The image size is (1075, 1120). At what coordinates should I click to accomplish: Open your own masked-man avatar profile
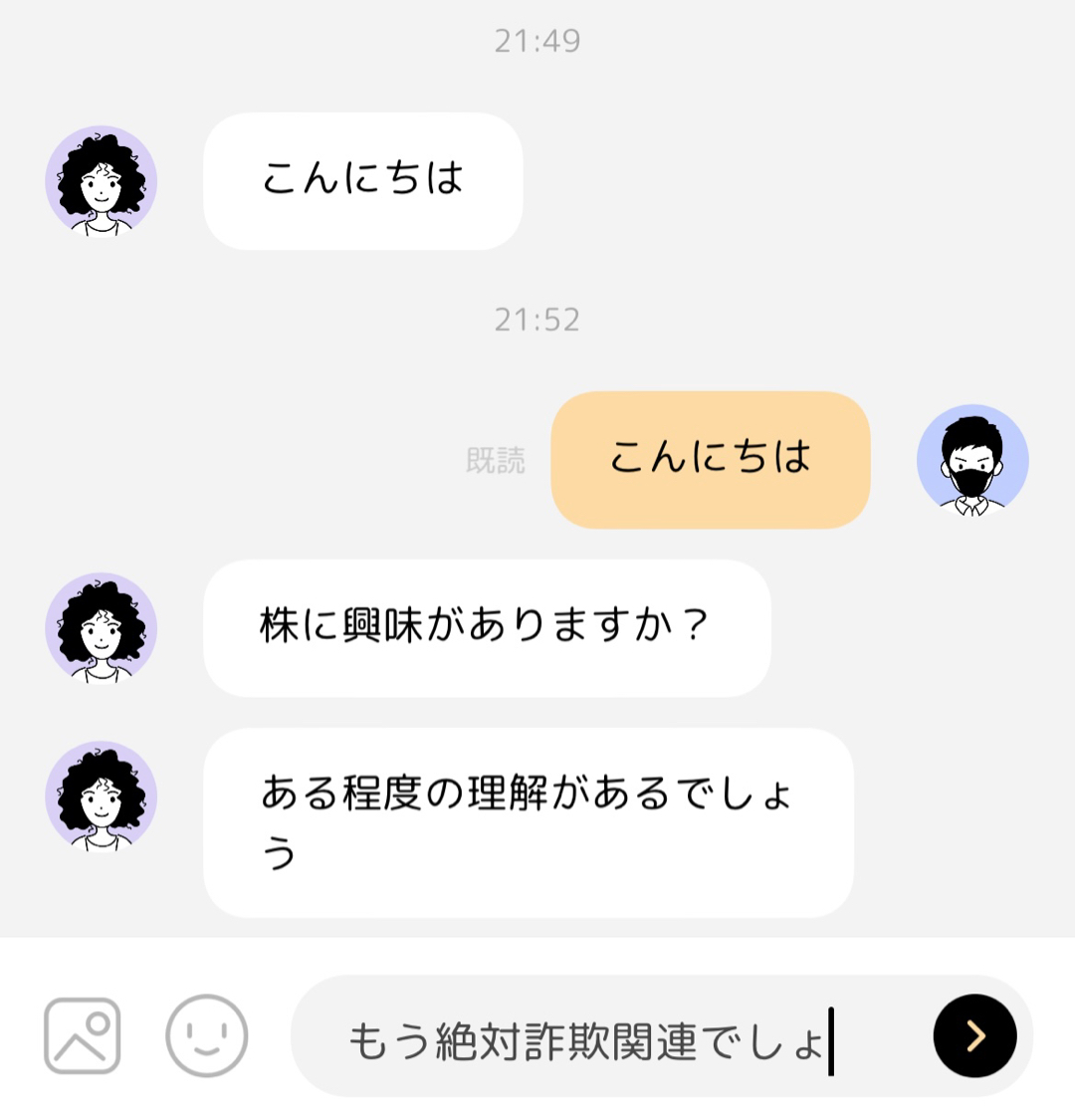coord(971,460)
